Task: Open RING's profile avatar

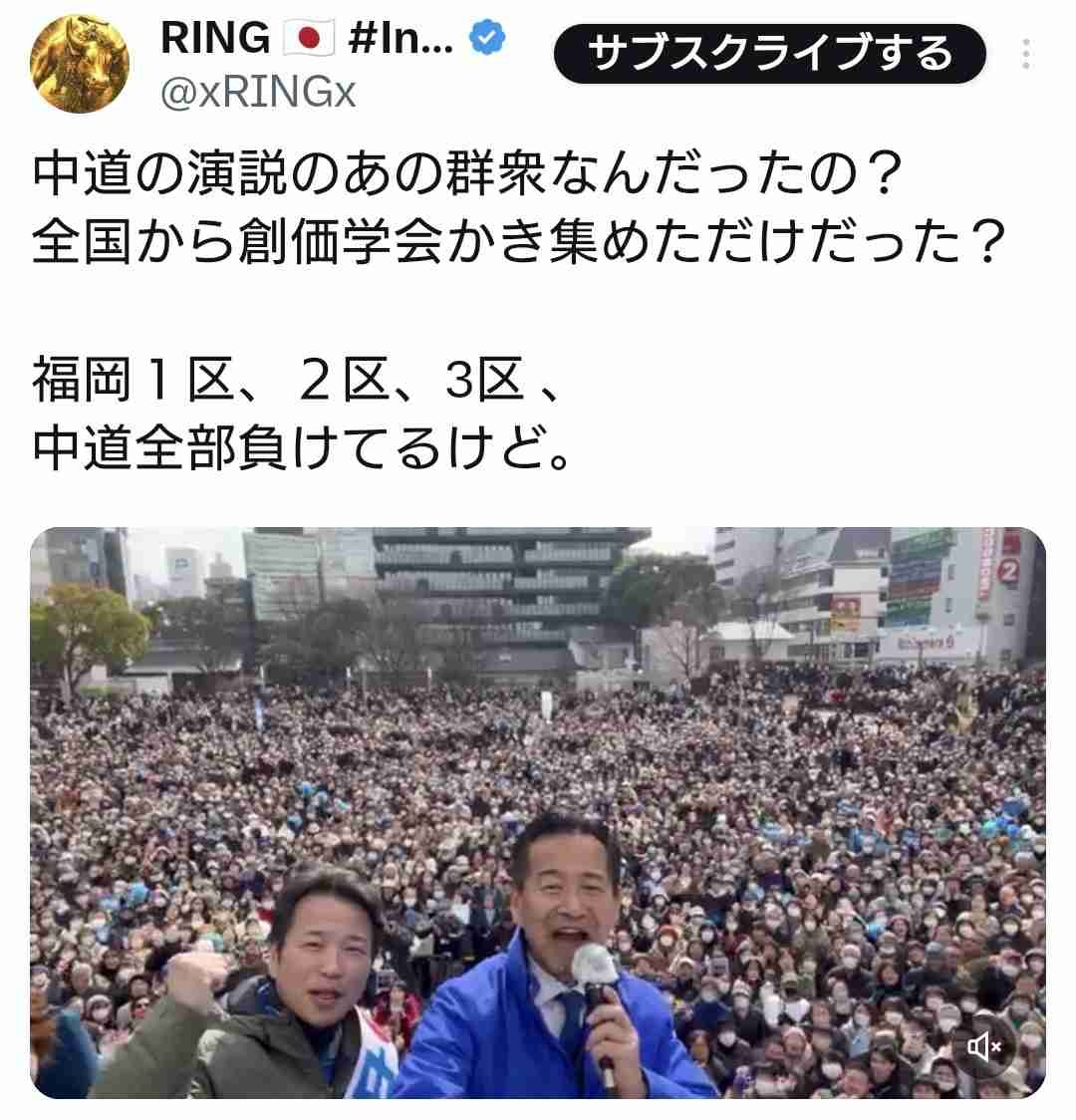Action: click(79, 63)
